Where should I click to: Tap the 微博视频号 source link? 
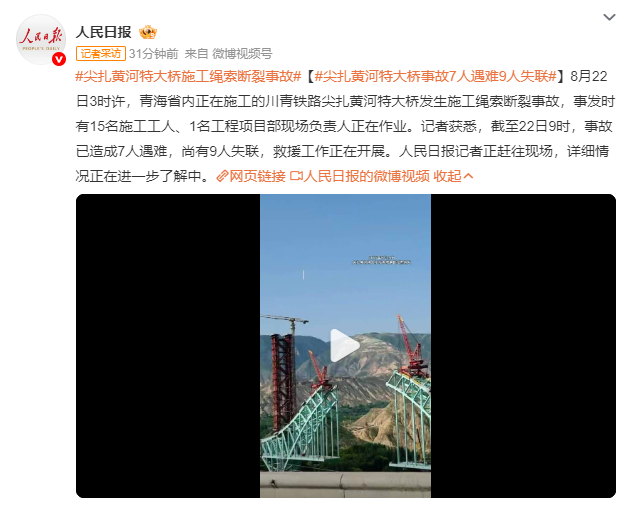(x=241, y=53)
